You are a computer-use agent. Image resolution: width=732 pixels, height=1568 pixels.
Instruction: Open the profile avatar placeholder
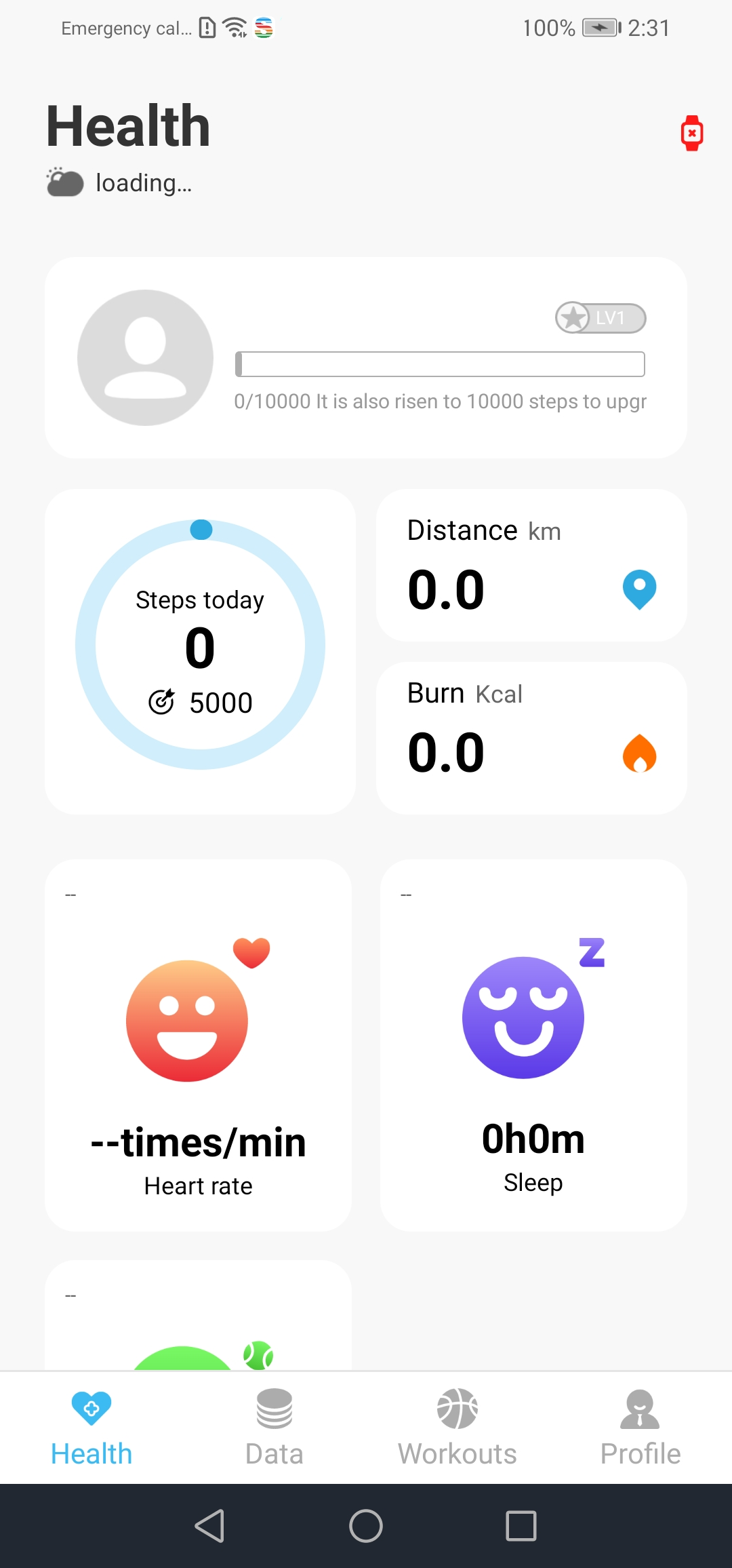(x=145, y=357)
